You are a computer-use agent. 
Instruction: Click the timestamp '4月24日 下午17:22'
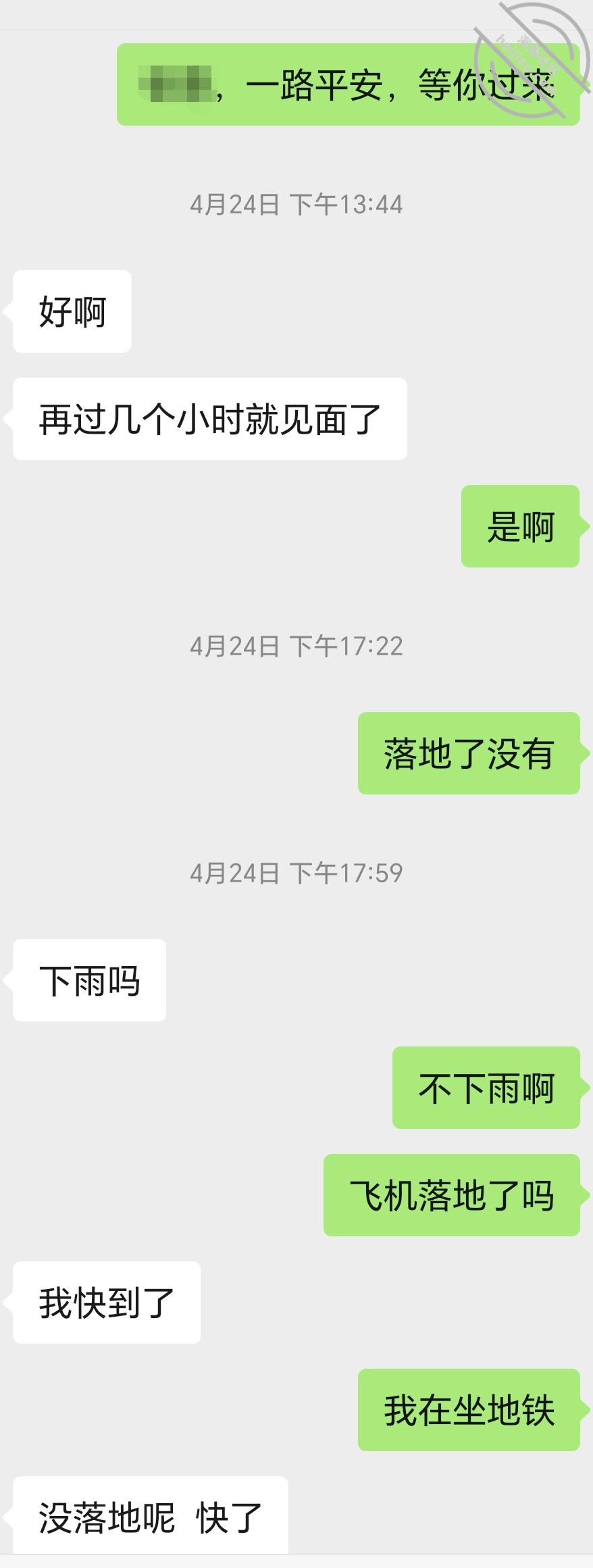point(297,645)
